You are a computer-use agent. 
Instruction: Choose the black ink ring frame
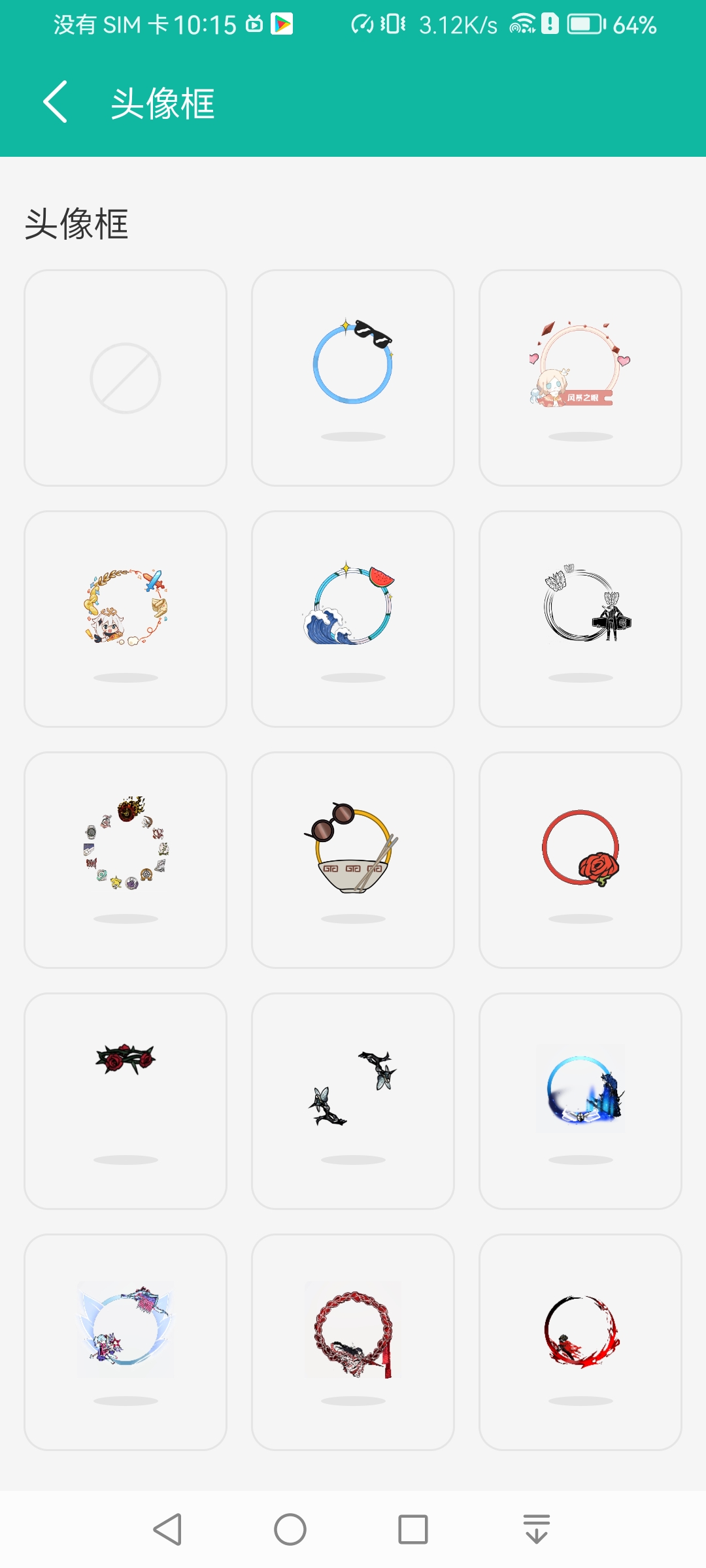coord(580,619)
